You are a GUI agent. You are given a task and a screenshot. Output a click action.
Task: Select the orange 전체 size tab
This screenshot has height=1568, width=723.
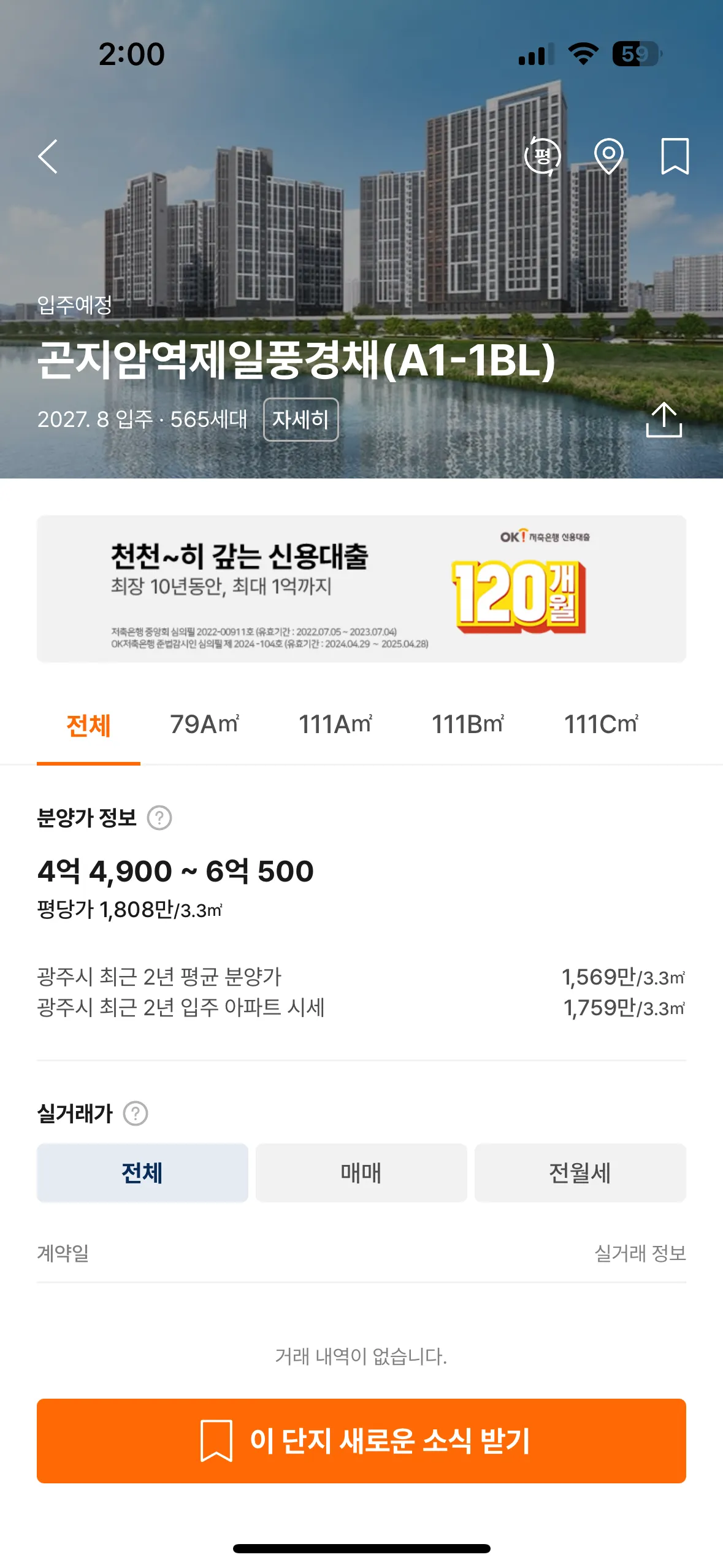pos(88,726)
